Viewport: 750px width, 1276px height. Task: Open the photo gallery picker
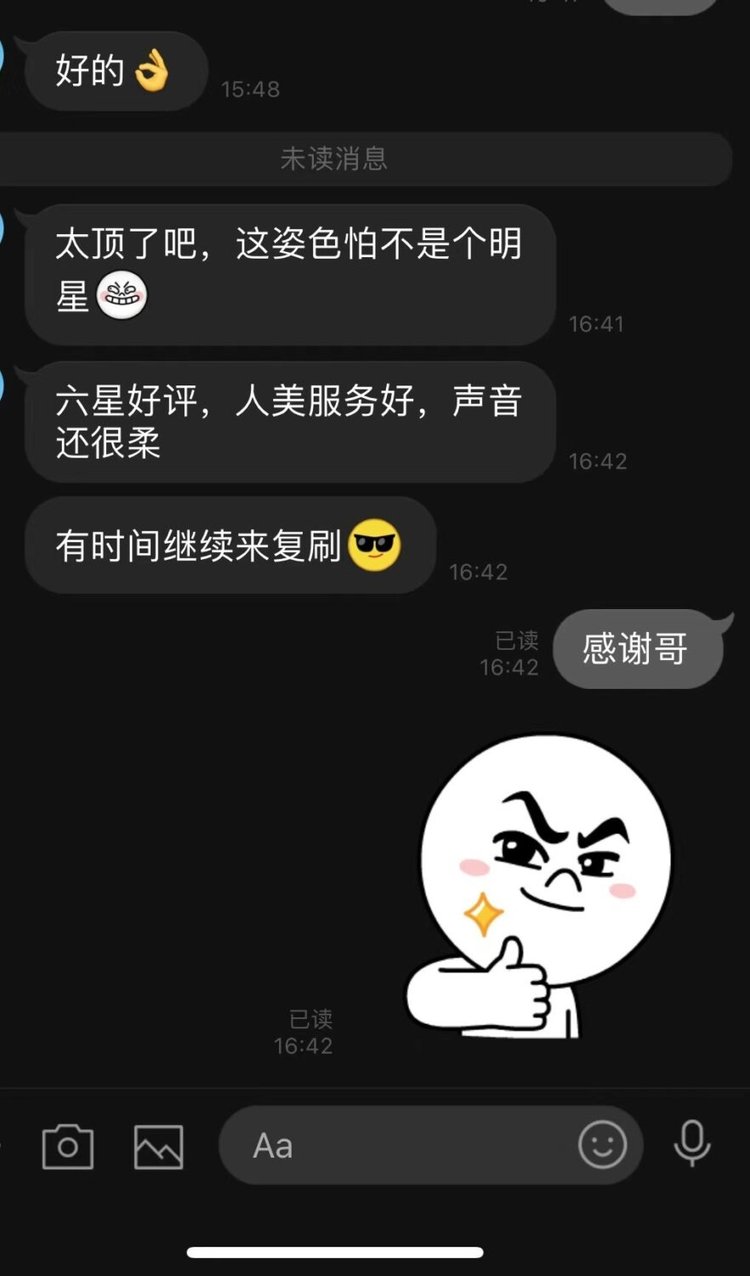pyautogui.click(x=159, y=1146)
